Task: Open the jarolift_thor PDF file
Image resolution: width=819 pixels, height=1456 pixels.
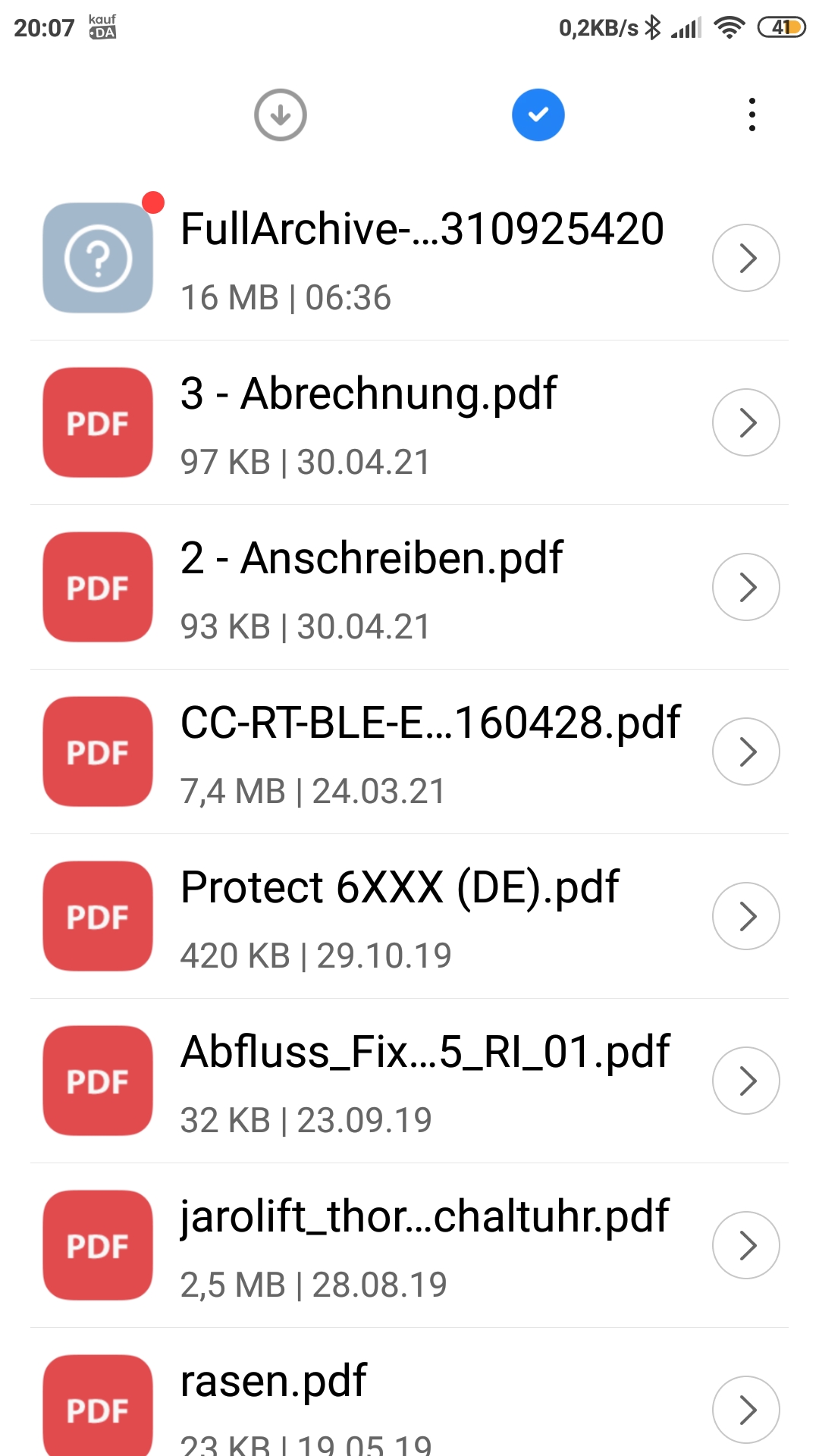Action: 409,1245
